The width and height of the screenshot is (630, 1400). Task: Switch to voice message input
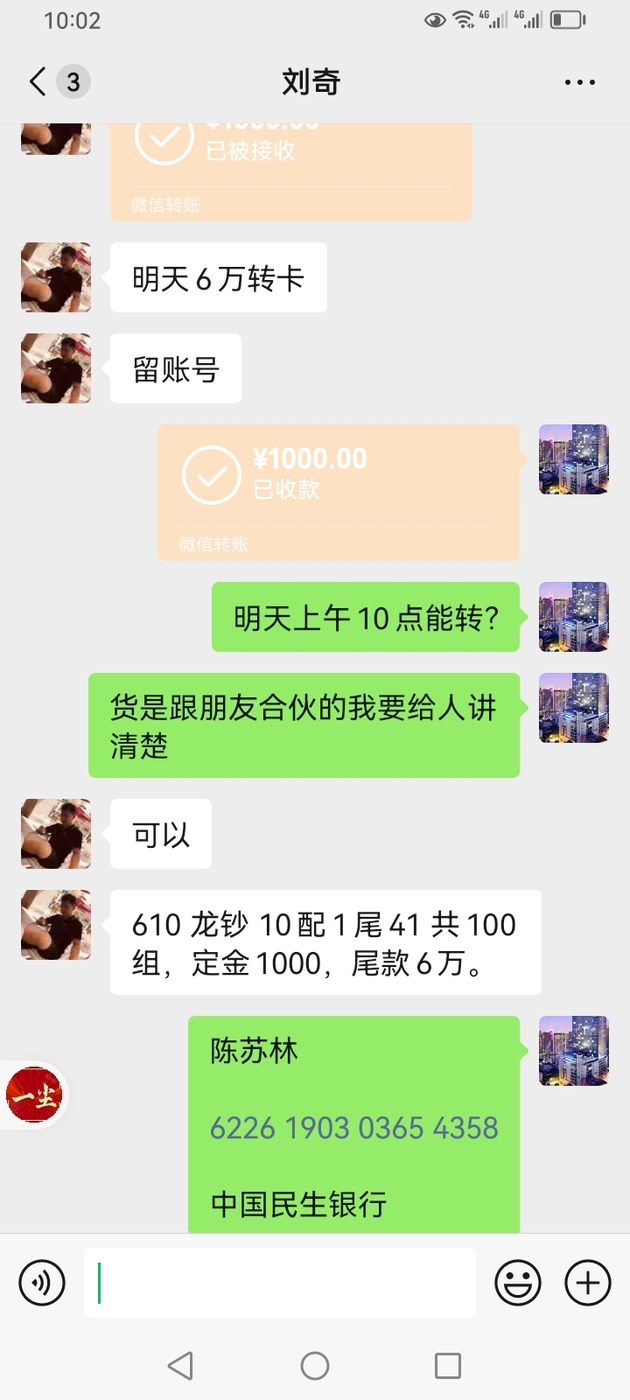click(42, 1282)
